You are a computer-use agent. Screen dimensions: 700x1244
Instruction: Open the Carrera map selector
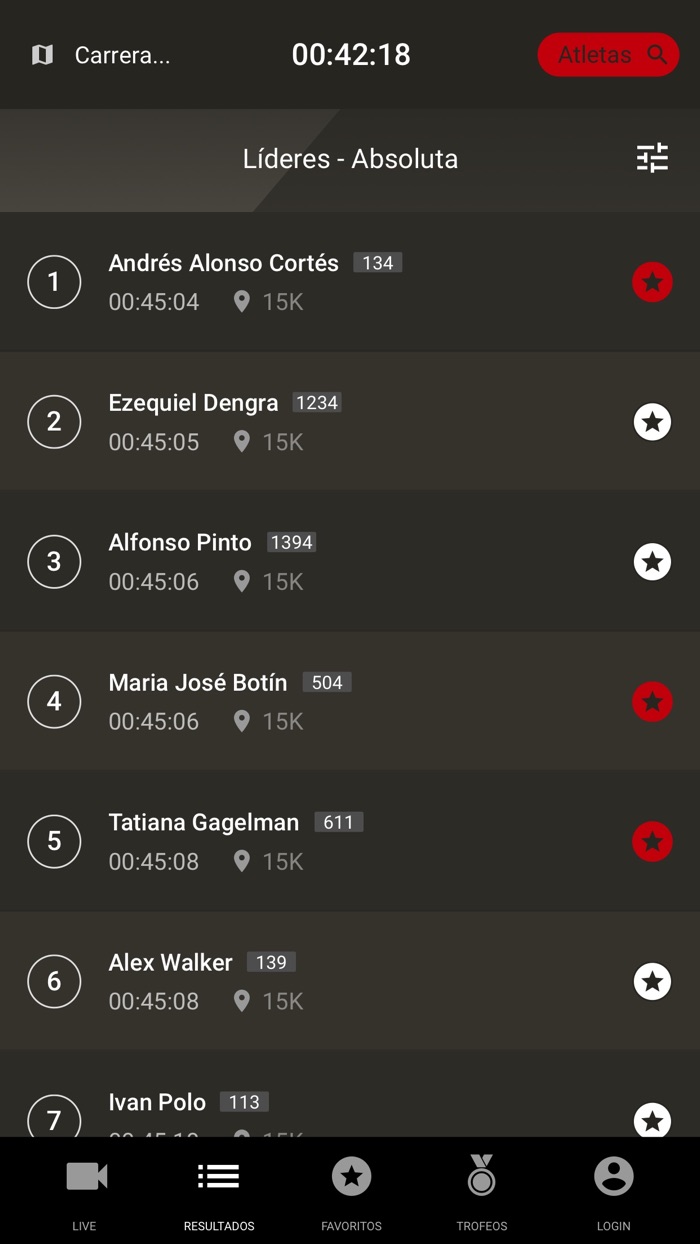click(x=100, y=55)
